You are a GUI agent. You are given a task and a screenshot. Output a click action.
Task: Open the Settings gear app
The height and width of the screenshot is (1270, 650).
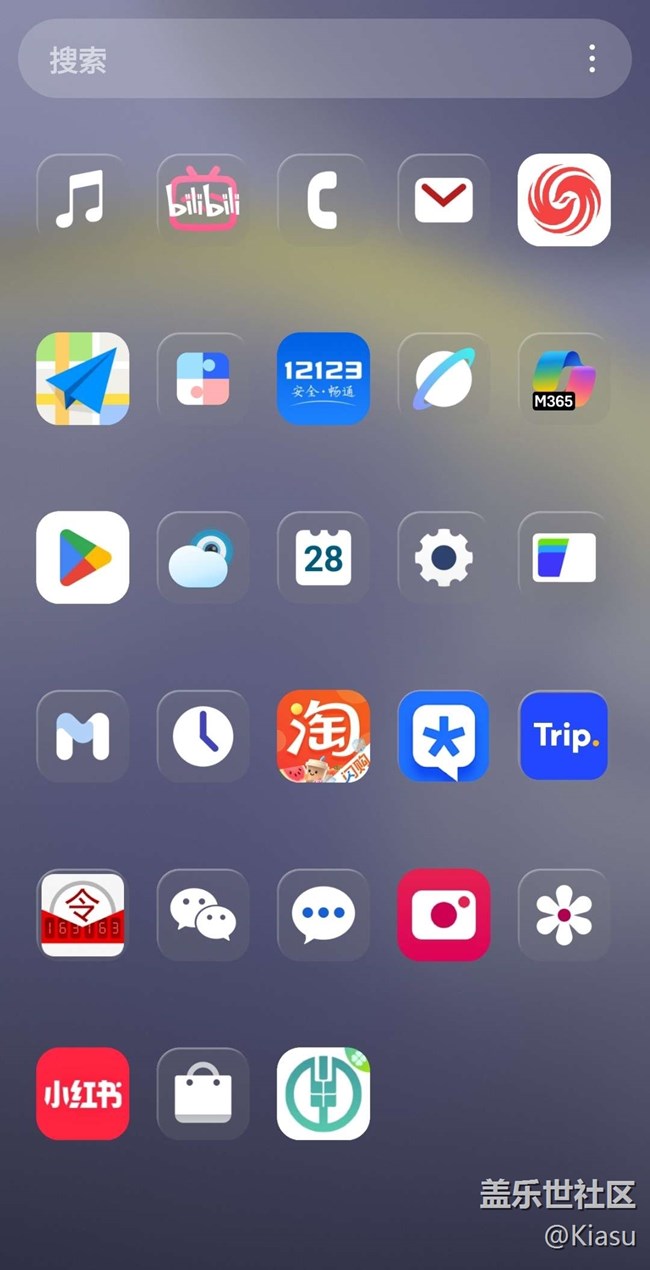click(x=444, y=558)
